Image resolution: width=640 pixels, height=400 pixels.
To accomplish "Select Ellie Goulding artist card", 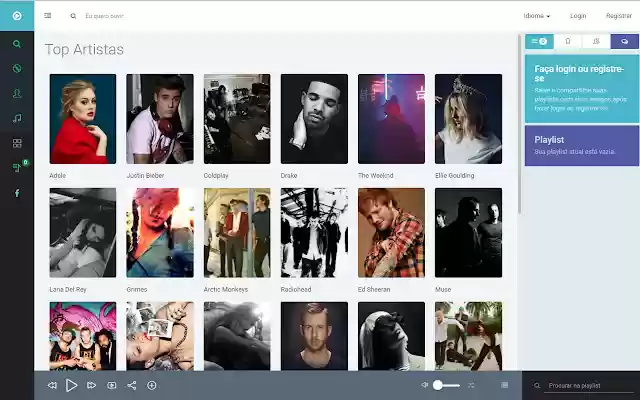I will [468, 119].
